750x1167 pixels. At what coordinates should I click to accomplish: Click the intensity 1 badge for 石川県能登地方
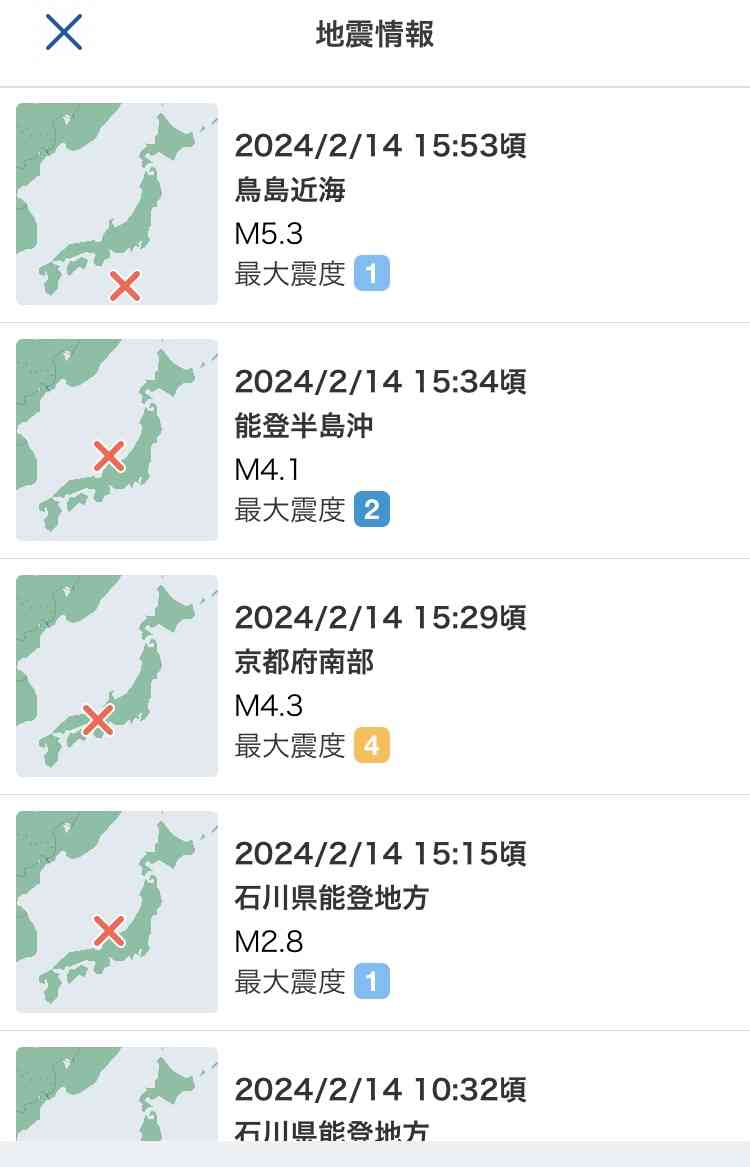(372, 981)
